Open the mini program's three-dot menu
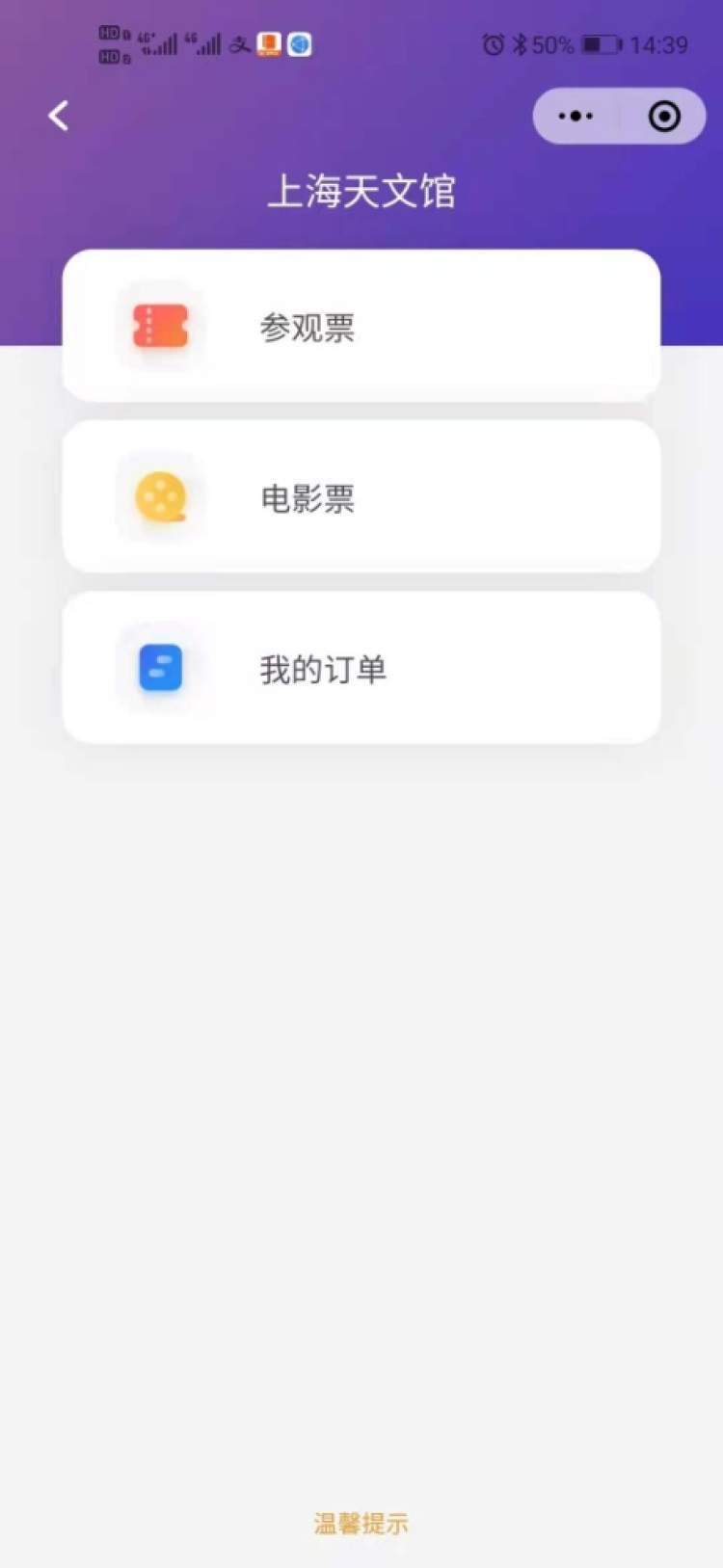Viewport: 723px width, 1568px height. [x=576, y=117]
